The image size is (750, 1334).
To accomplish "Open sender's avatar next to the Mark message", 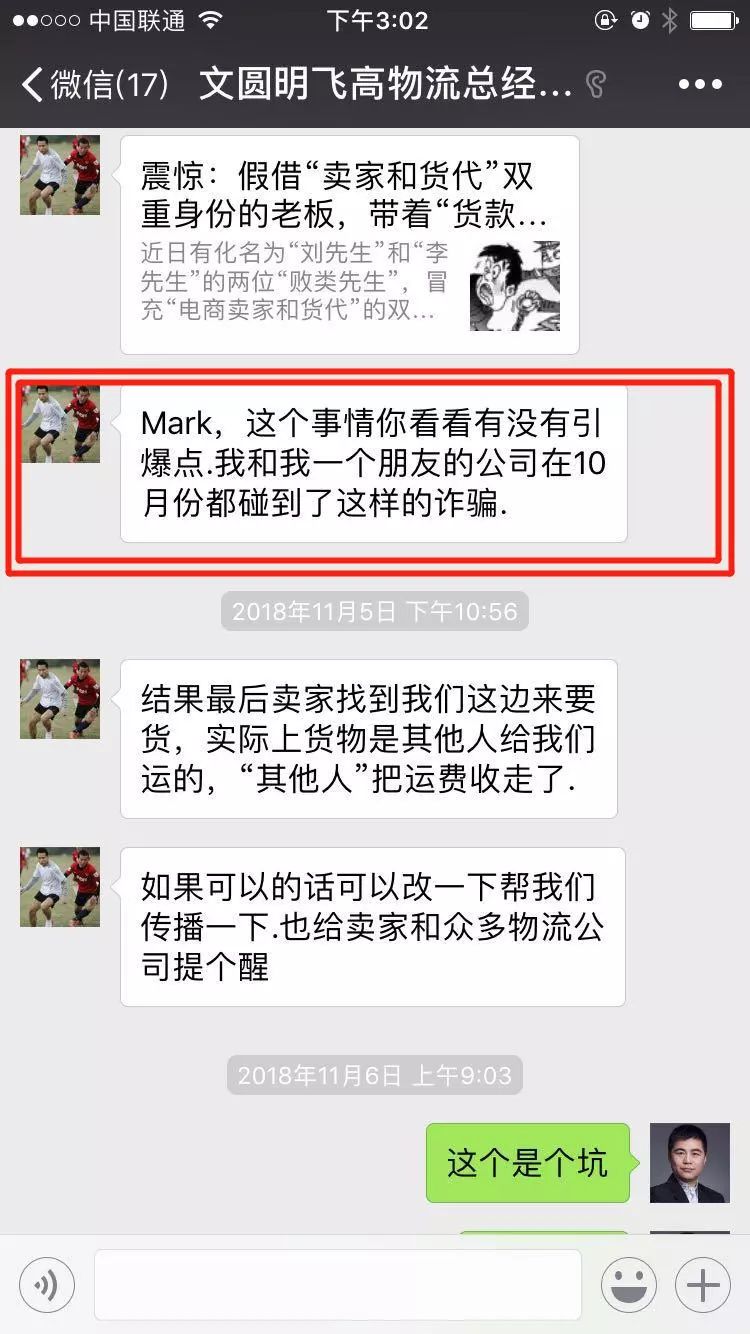I will 60,423.
